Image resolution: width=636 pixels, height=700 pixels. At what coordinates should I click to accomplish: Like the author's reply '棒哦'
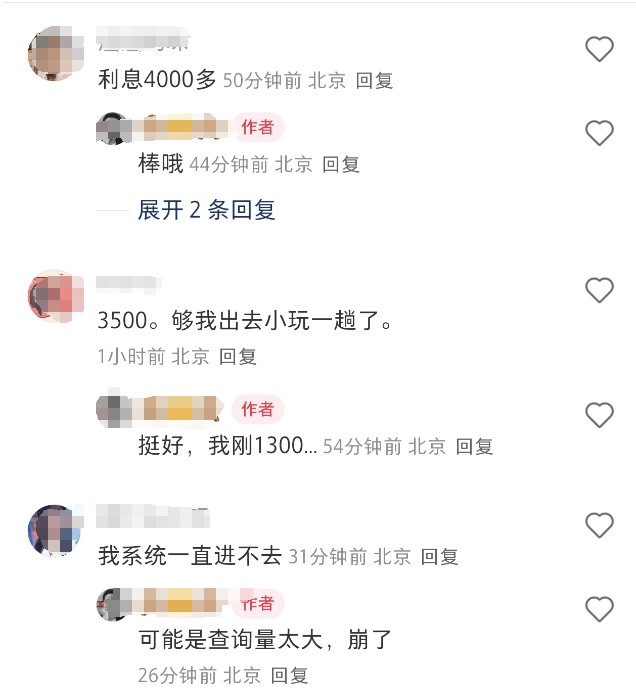point(599,133)
